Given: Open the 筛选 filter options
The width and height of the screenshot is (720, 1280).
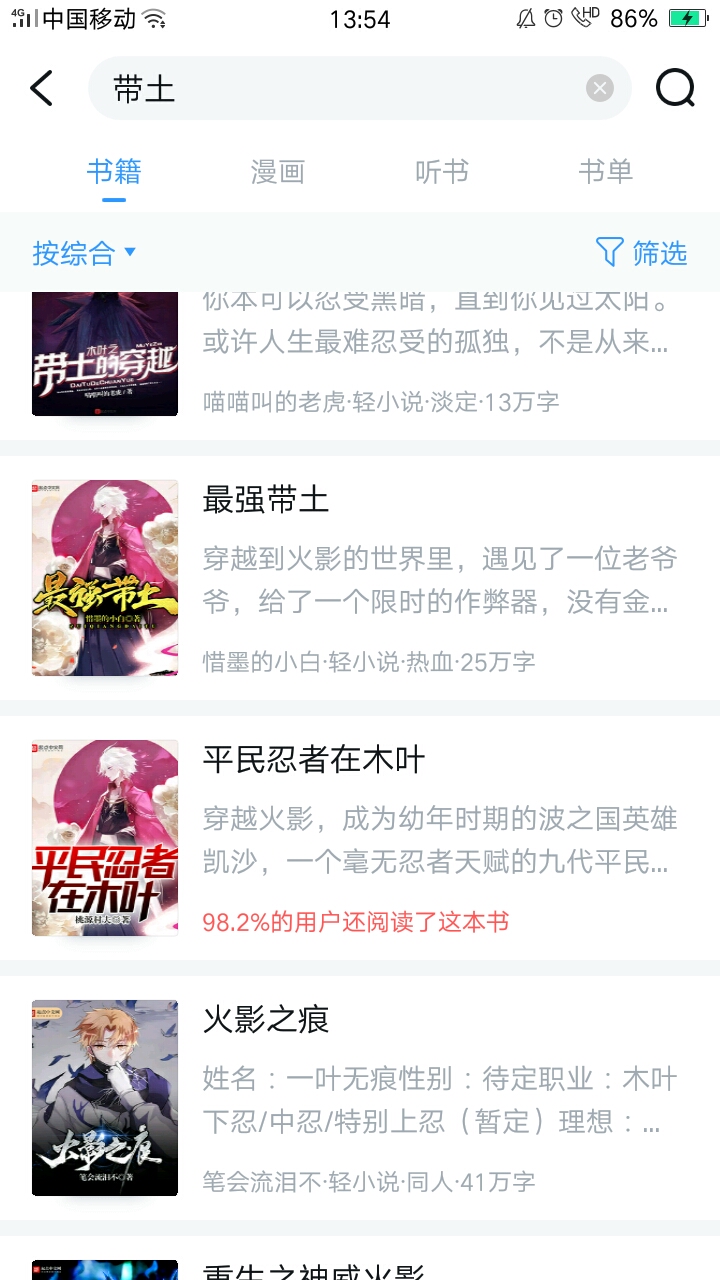Looking at the screenshot, I should (x=641, y=252).
